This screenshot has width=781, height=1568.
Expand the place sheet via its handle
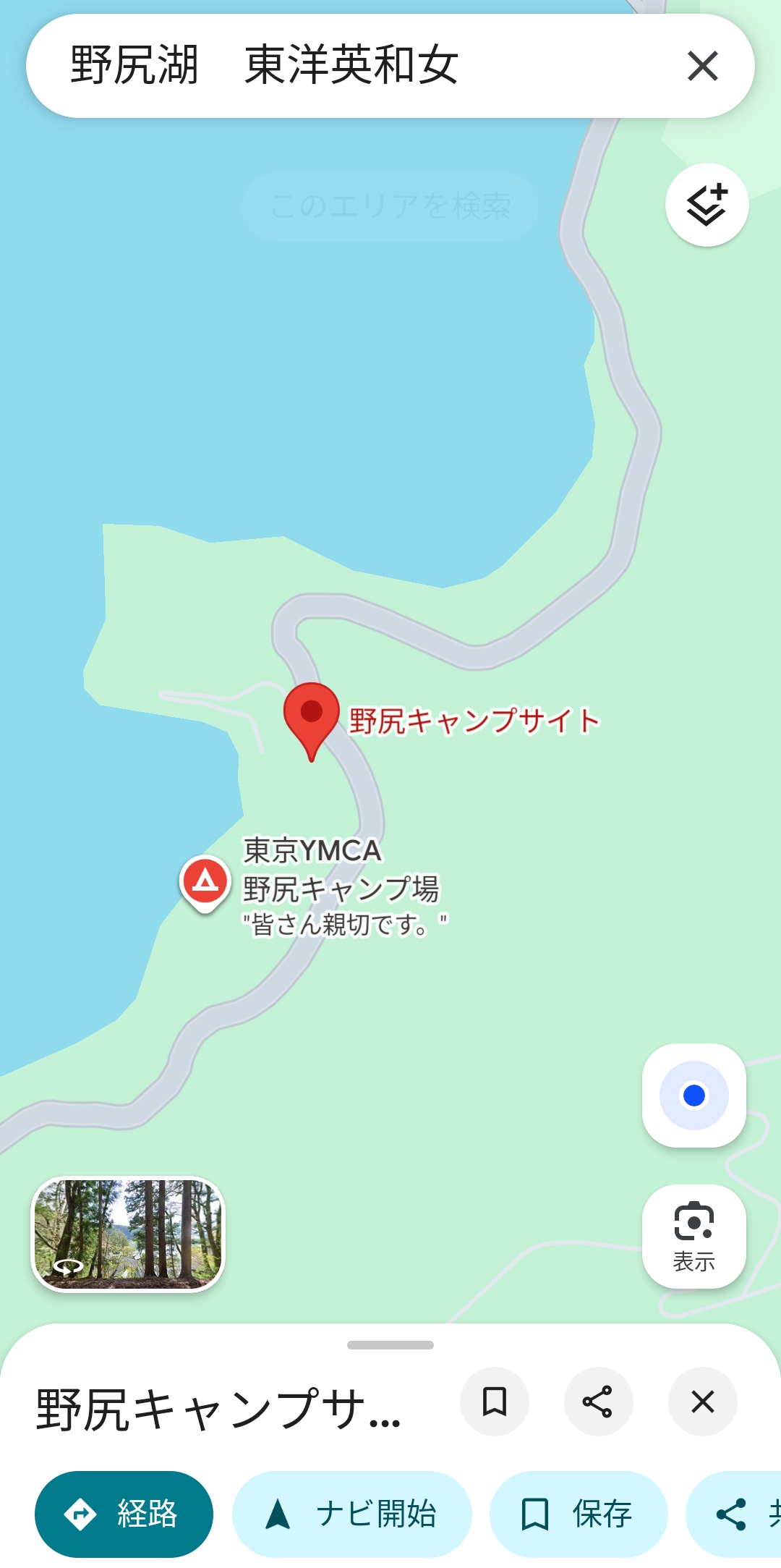coord(390,1345)
